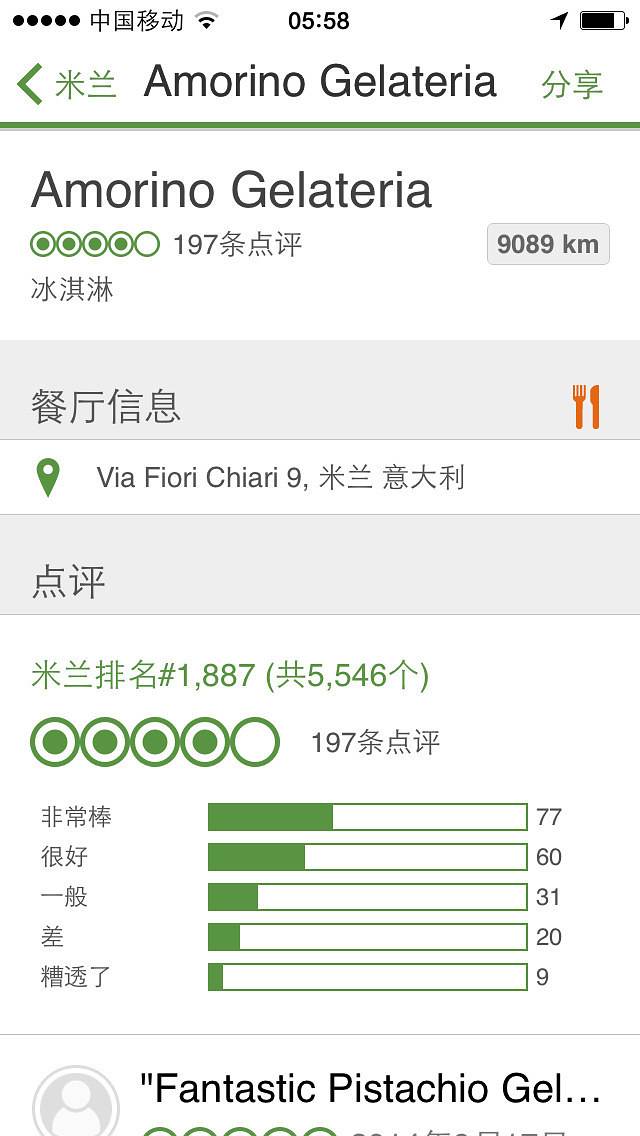640x1136 pixels.
Task: Open the 9089 km distance badge
Action: [548, 244]
